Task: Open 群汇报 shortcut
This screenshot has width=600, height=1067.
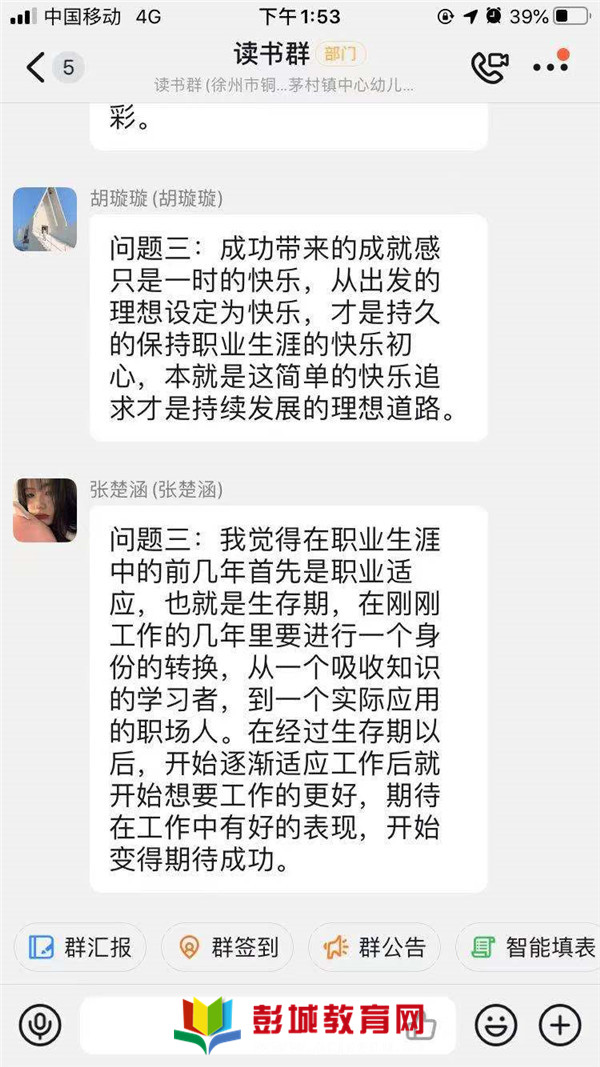Action: click(x=80, y=947)
